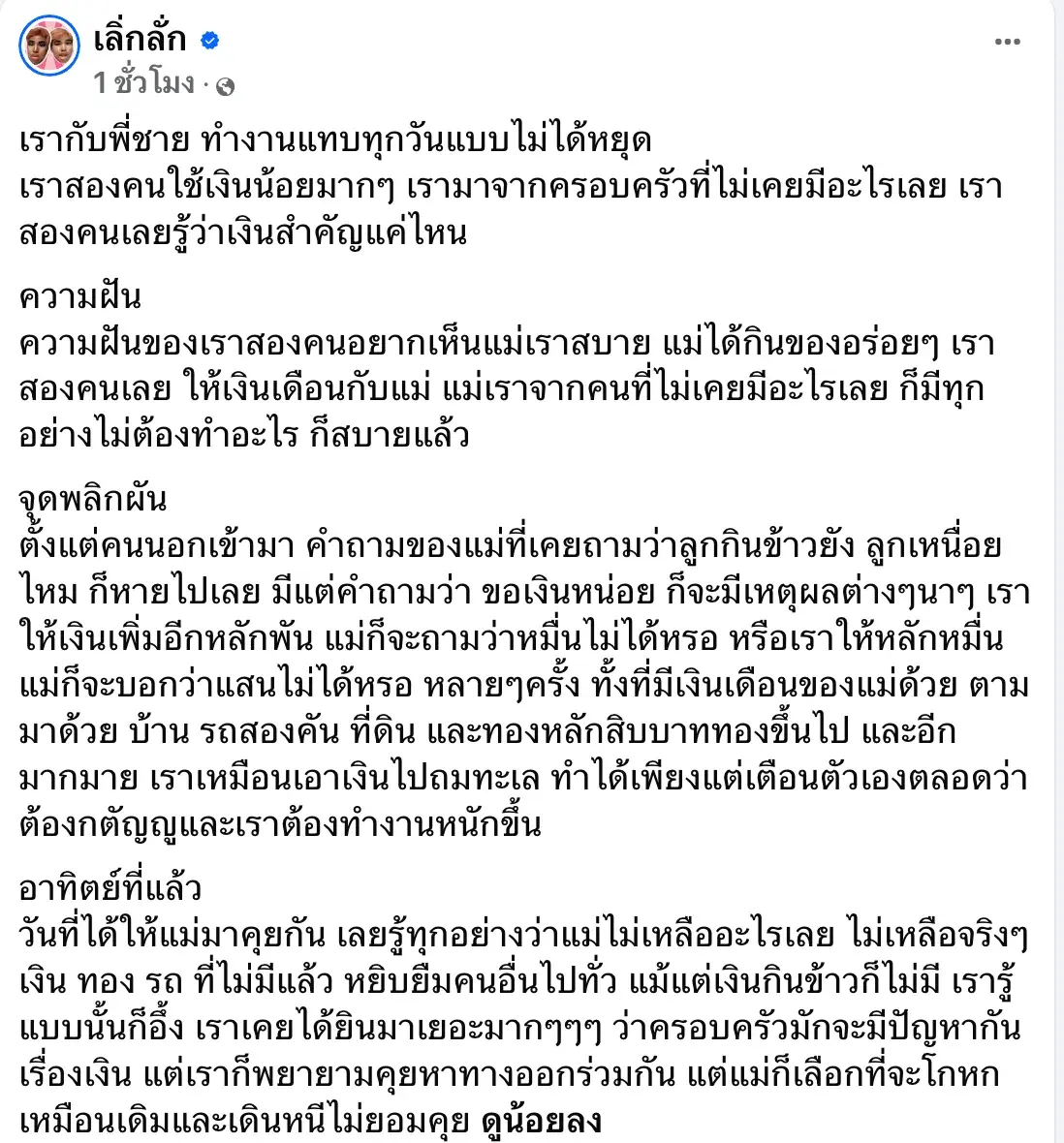The width and height of the screenshot is (1064, 1143).
Task: Open the three-dot post options menu
Action: click(x=1007, y=42)
